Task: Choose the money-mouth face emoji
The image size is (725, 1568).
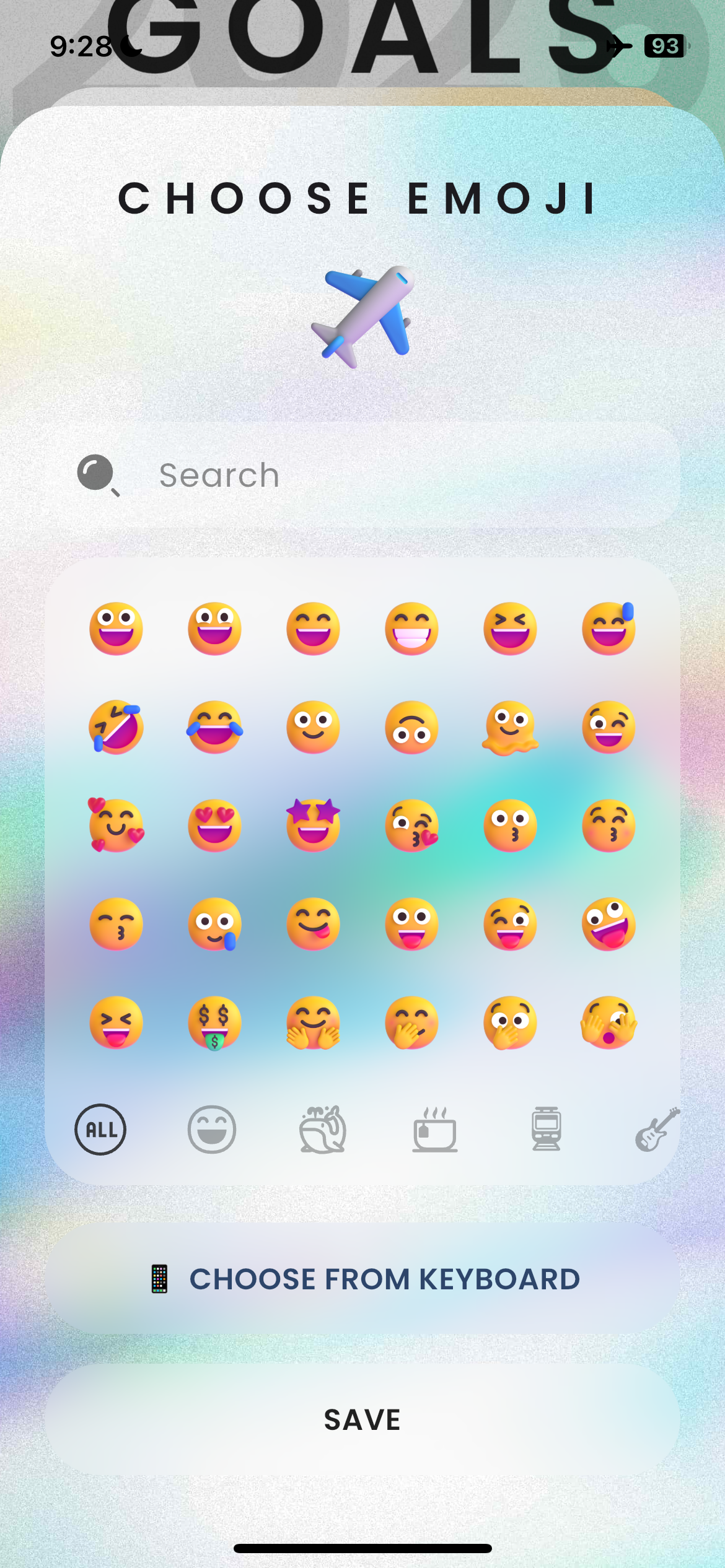Action: click(x=214, y=1022)
